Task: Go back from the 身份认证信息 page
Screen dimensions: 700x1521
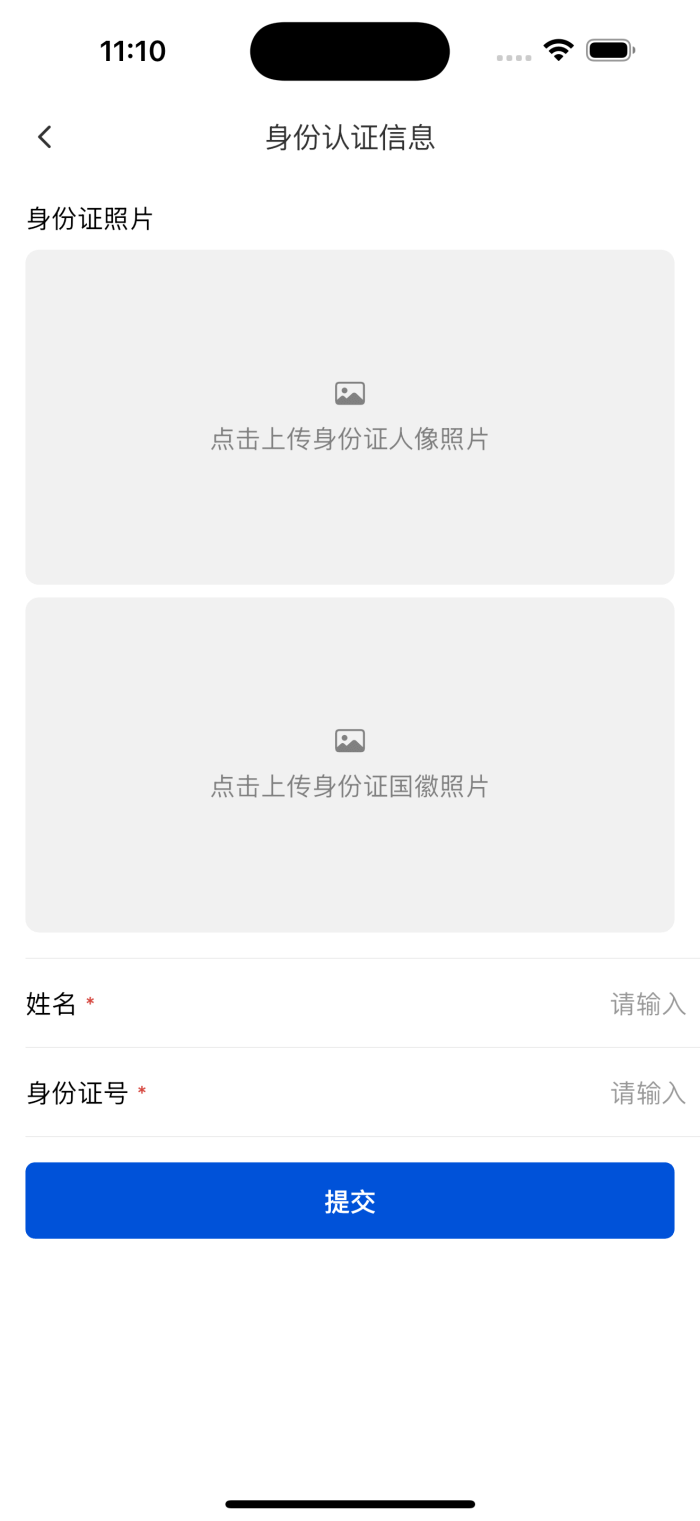Action: 45,137
